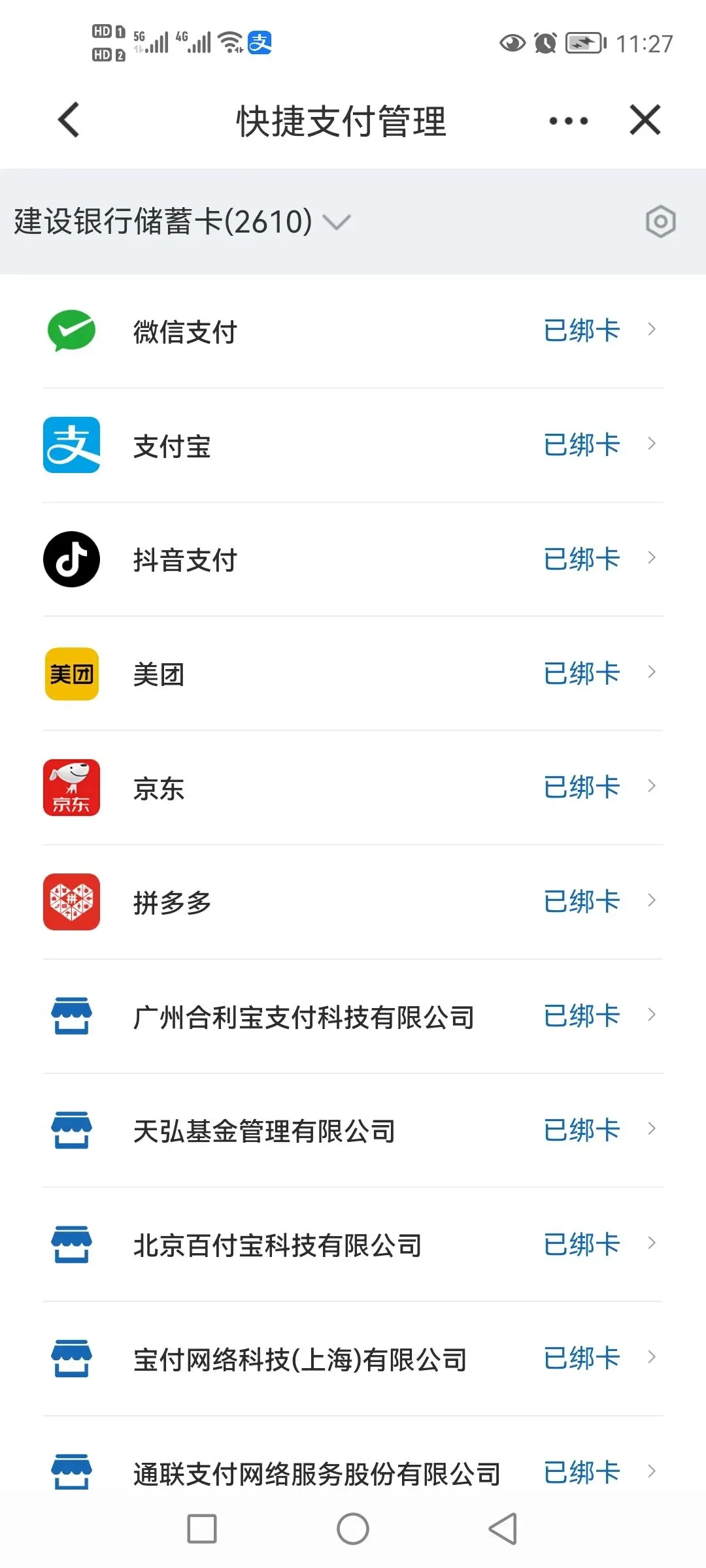Open 北京百付宝科技有限公司 entry

tap(353, 1245)
